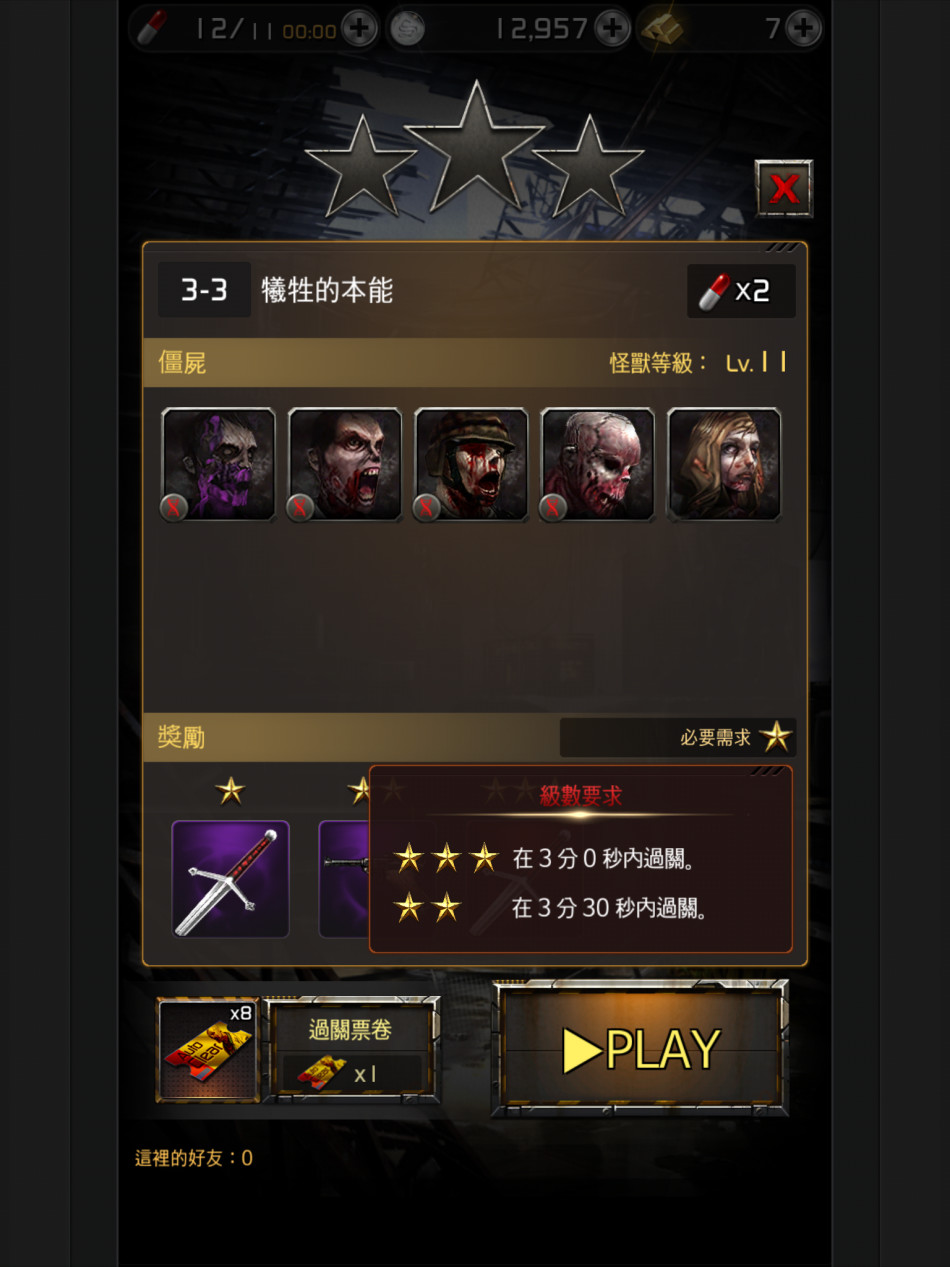Open the 必要需求 star requirement
The height and width of the screenshot is (1267, 950).
pos(678,738)
